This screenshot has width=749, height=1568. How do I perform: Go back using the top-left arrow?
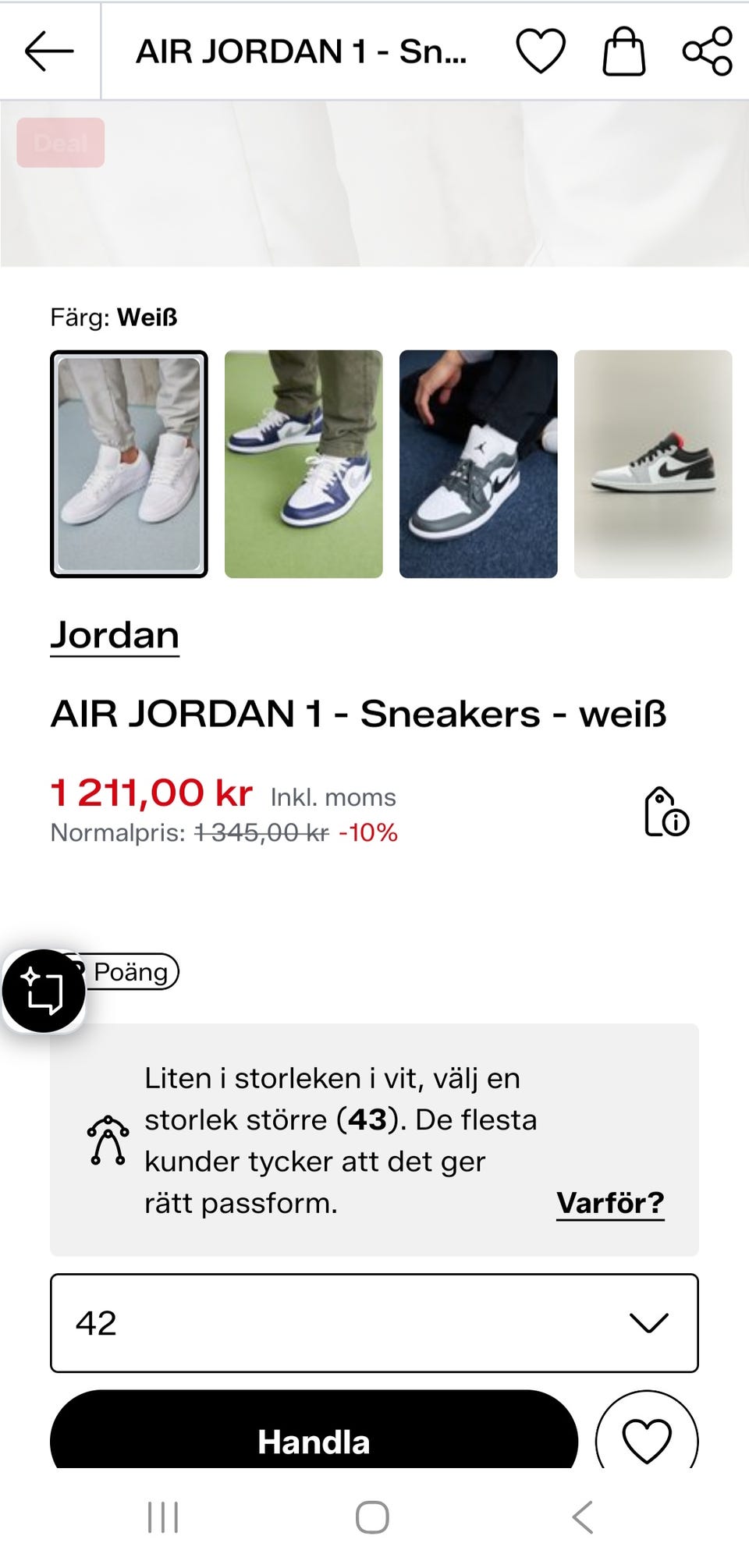pyautogui.click(x=49, y=51)
